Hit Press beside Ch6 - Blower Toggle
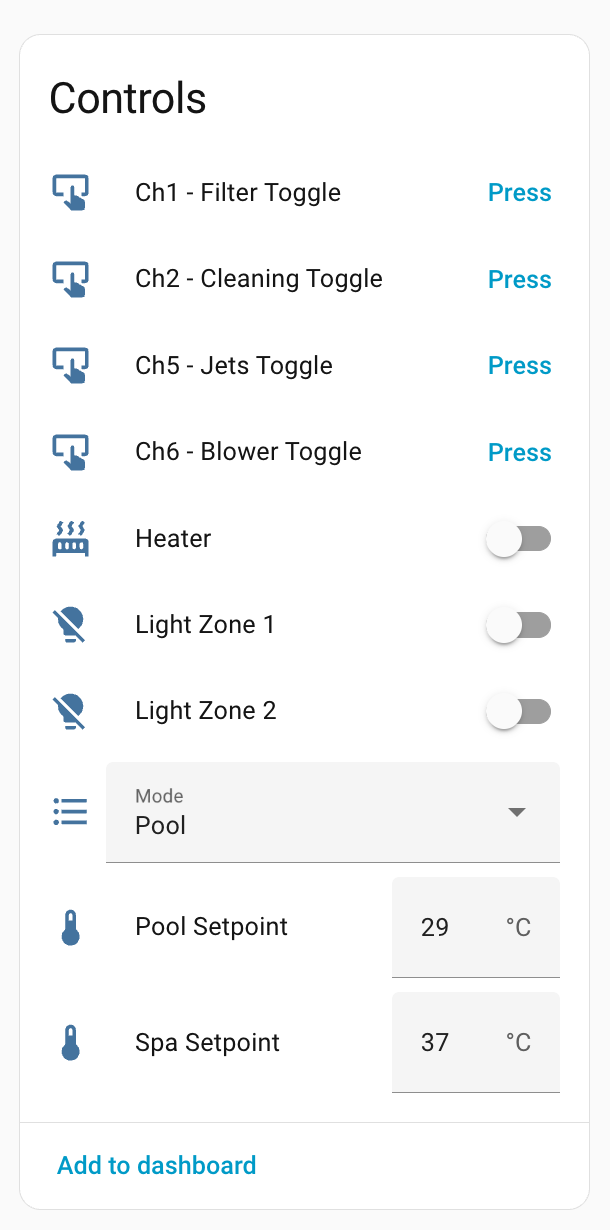This screenshot has width=610, height=1230. coord(519,453)
